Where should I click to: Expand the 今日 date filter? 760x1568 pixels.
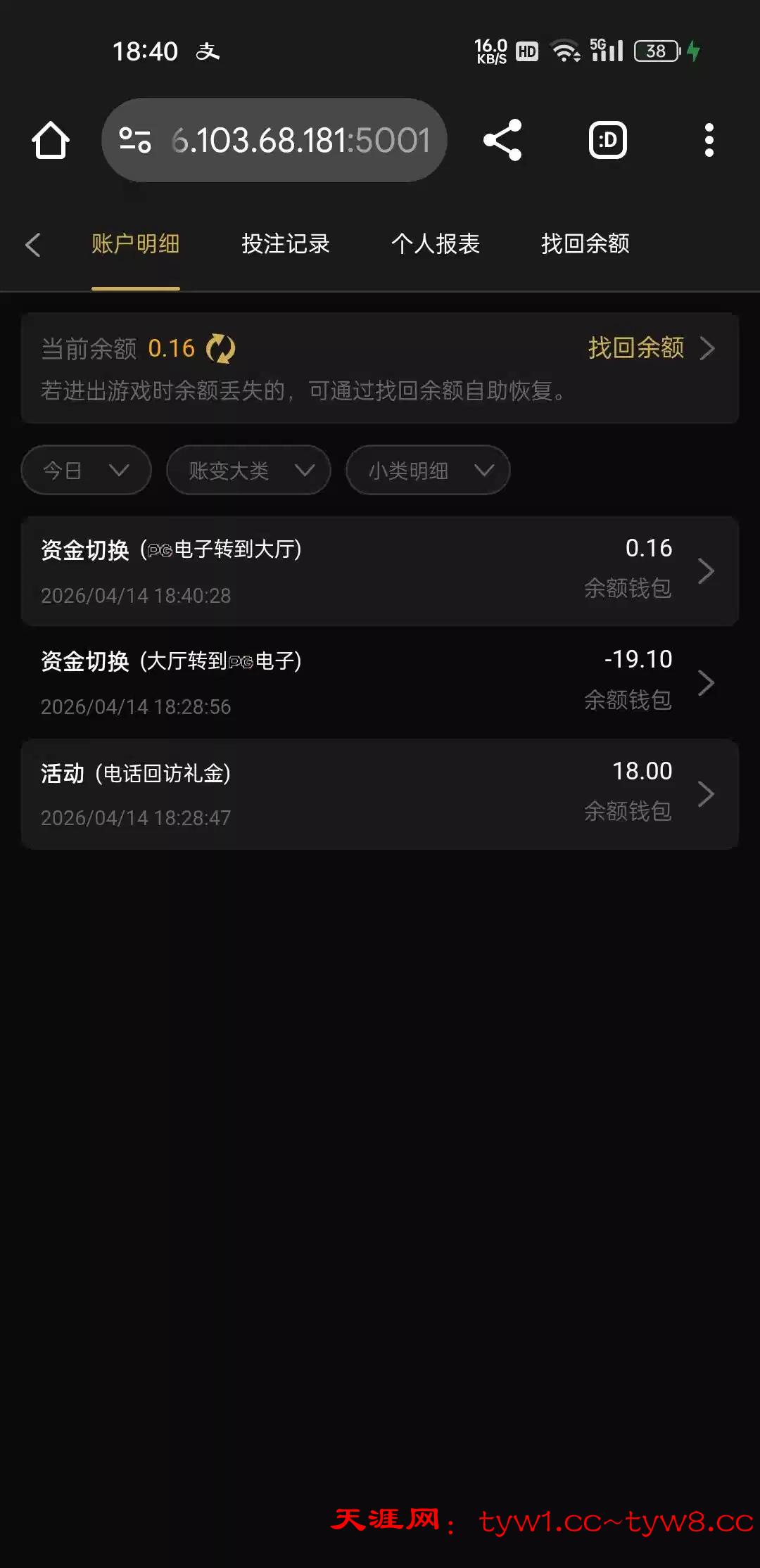[x=86, y=470]
